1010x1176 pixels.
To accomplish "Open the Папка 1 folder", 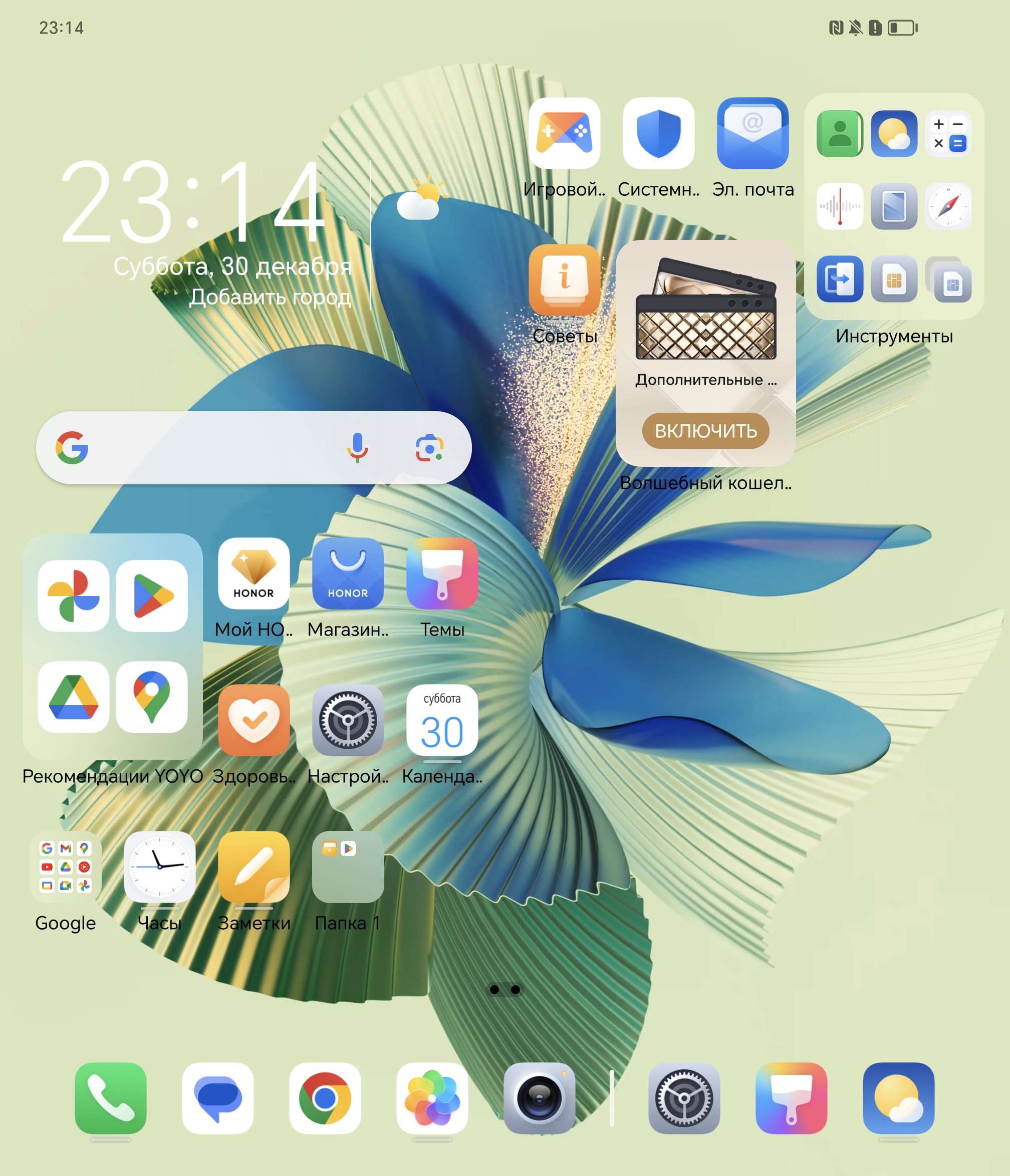I will pyautogui.click(x=348, y=866).
